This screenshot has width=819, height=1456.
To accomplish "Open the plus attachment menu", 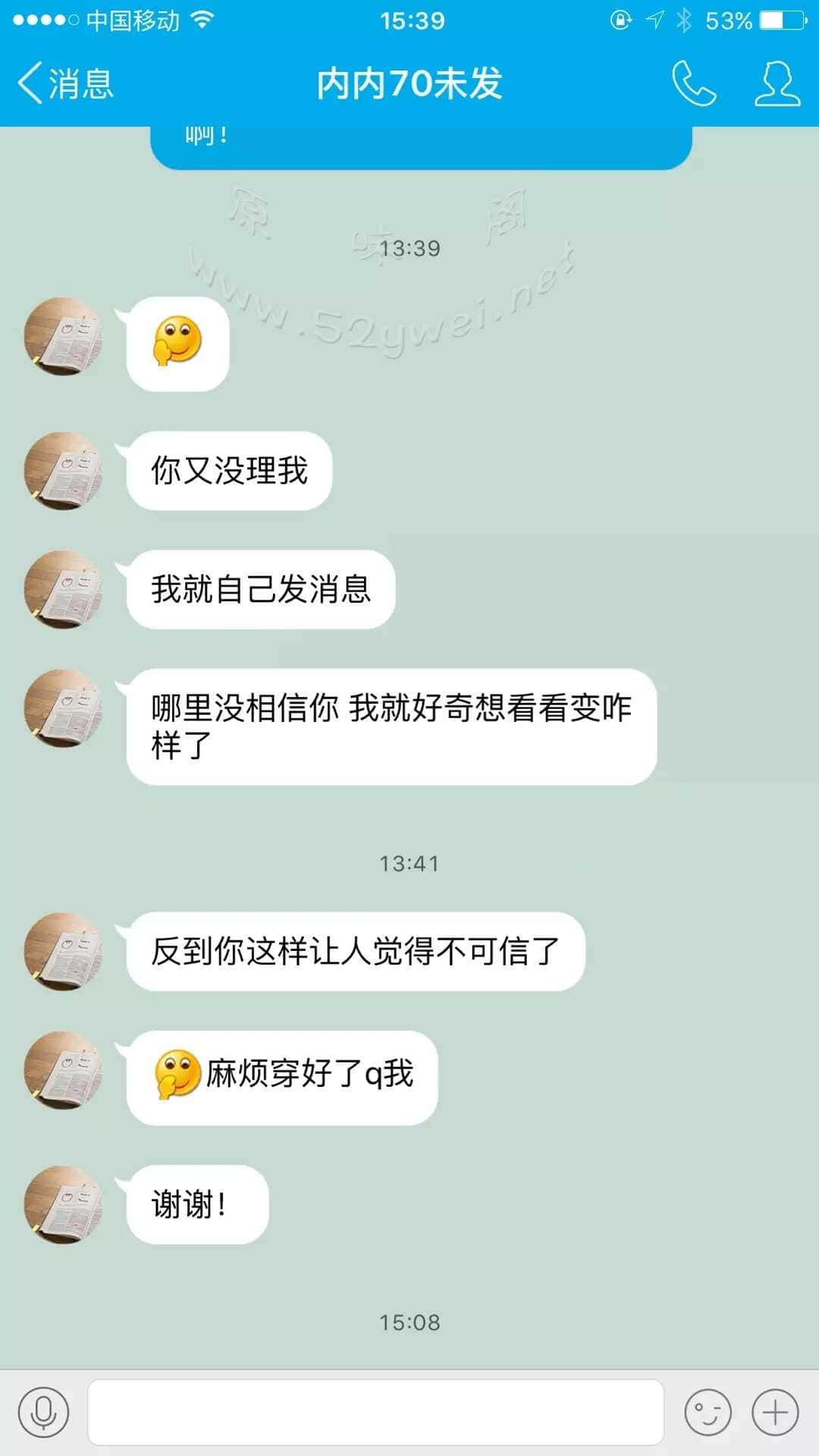I will pyautogui.click(x=775, y=1412).
